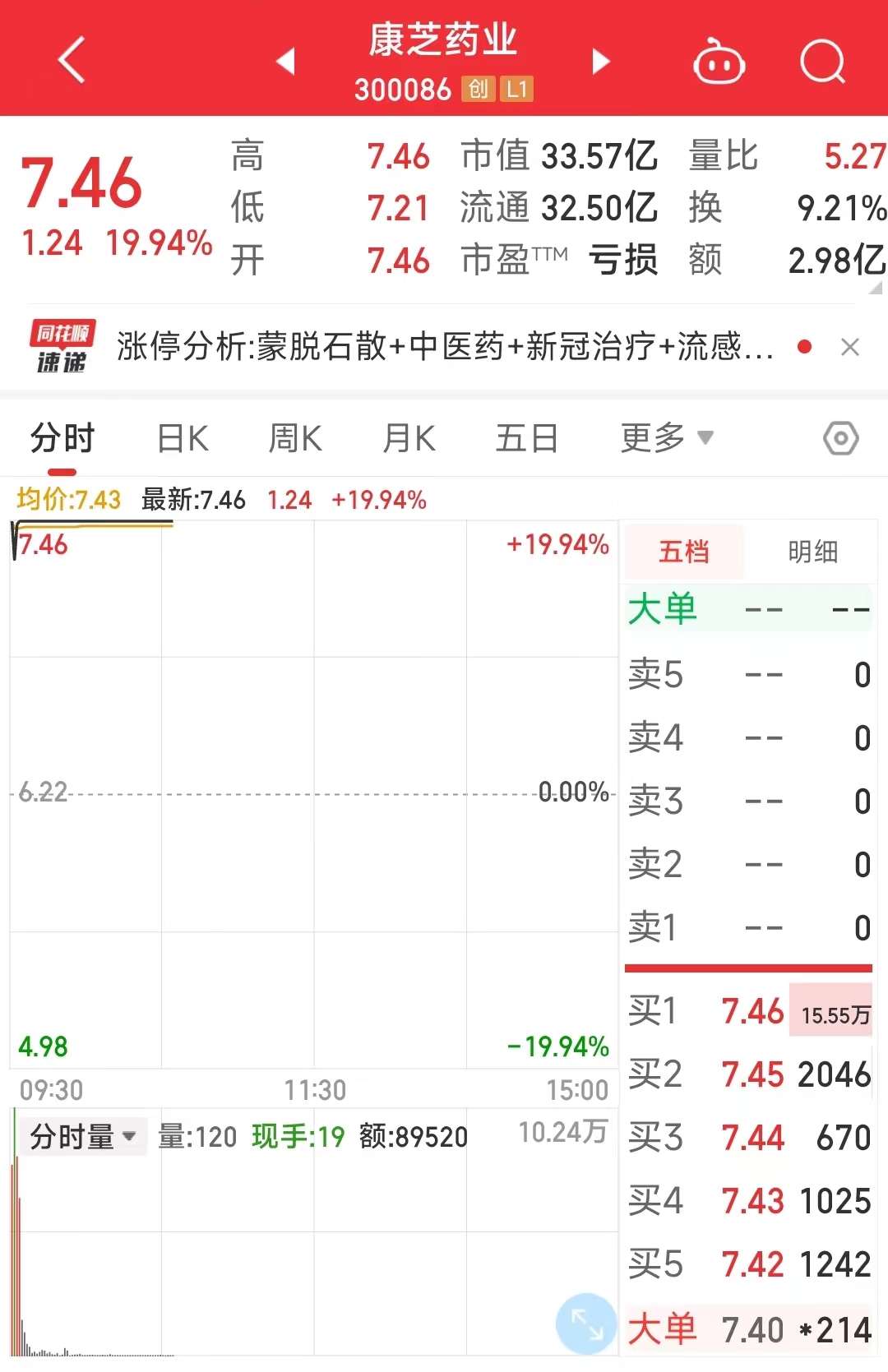Open stock search
The width and height of the screenshot is (888, 1372).
[x=822, y=62]
